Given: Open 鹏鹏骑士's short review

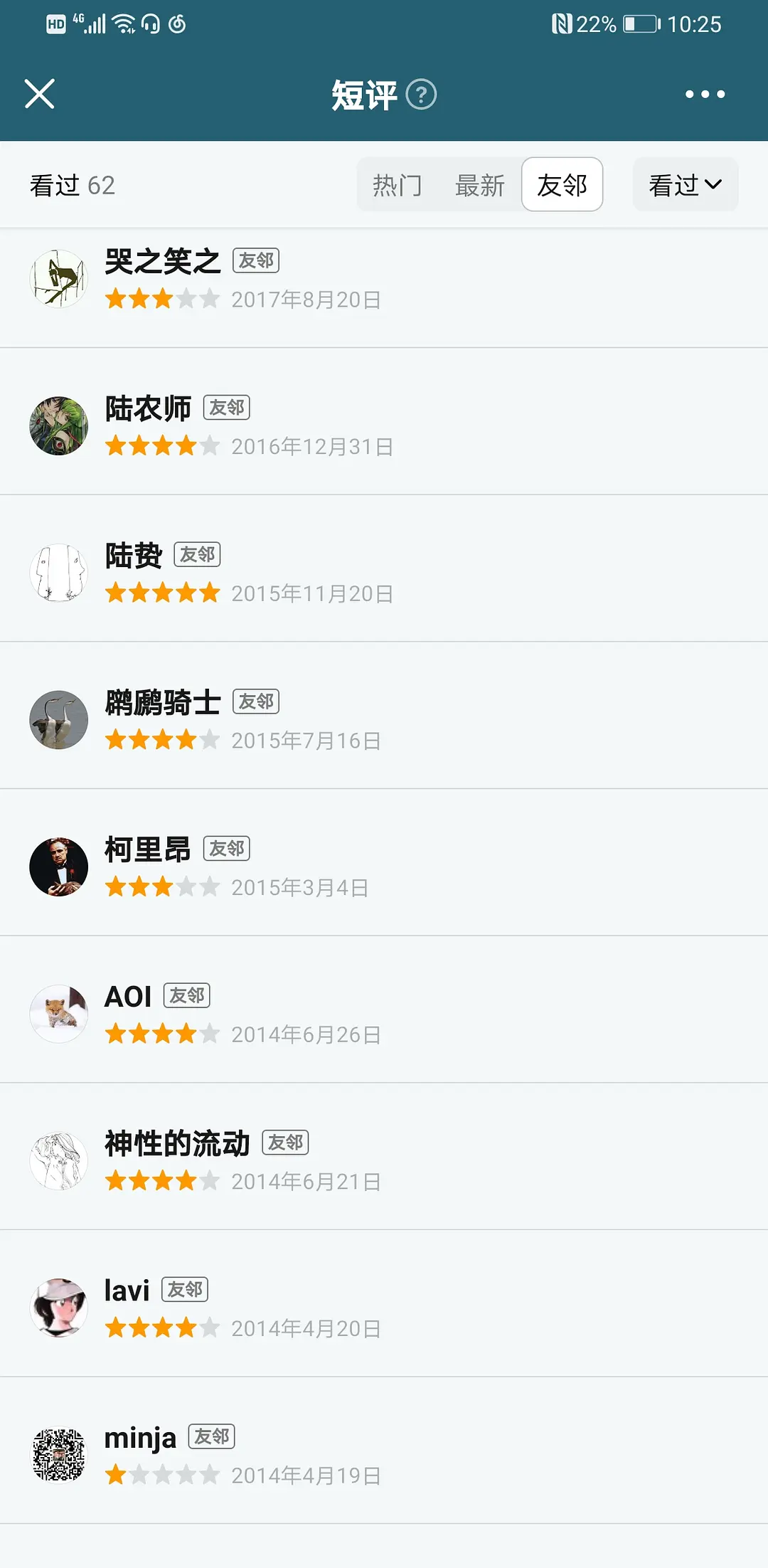Looking at the screenshot, I should point(384,720).
